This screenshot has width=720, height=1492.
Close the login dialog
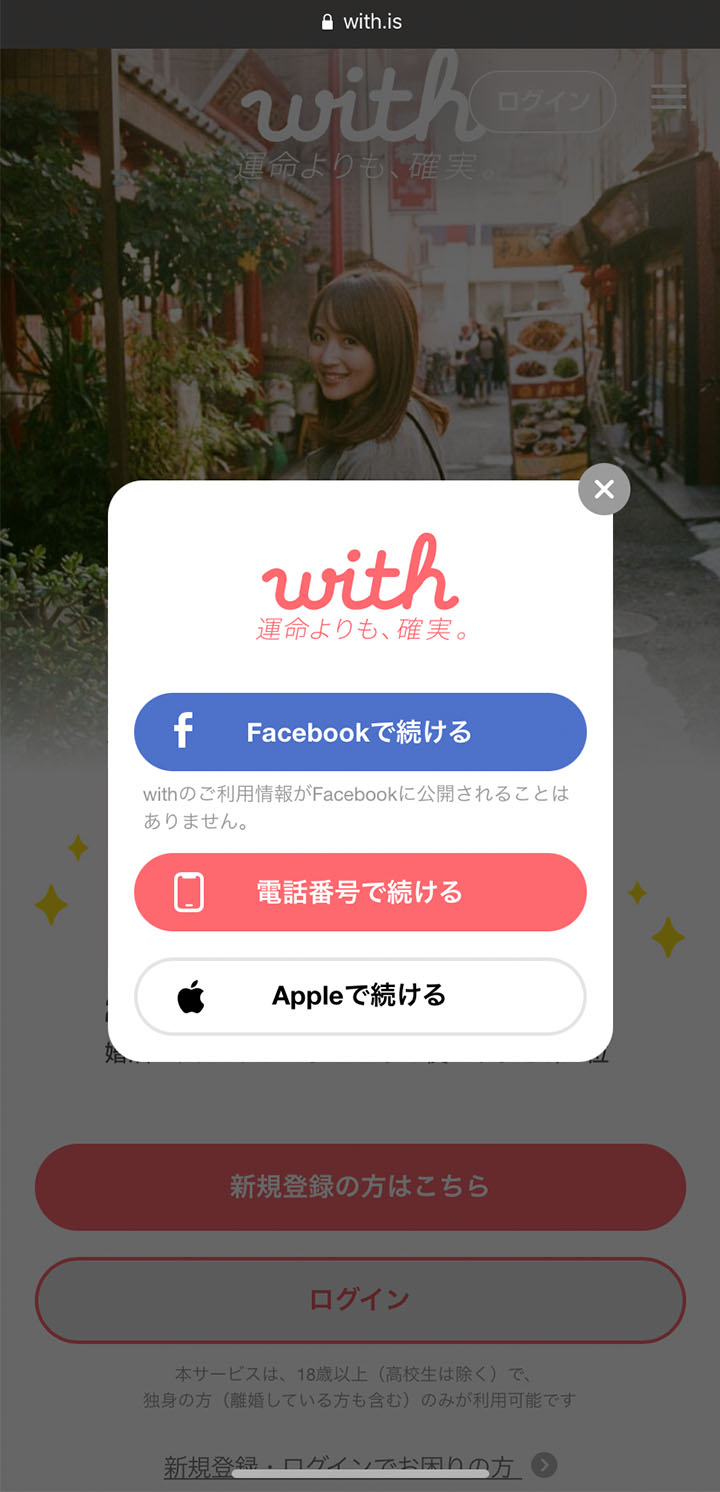tap(604, 490)
